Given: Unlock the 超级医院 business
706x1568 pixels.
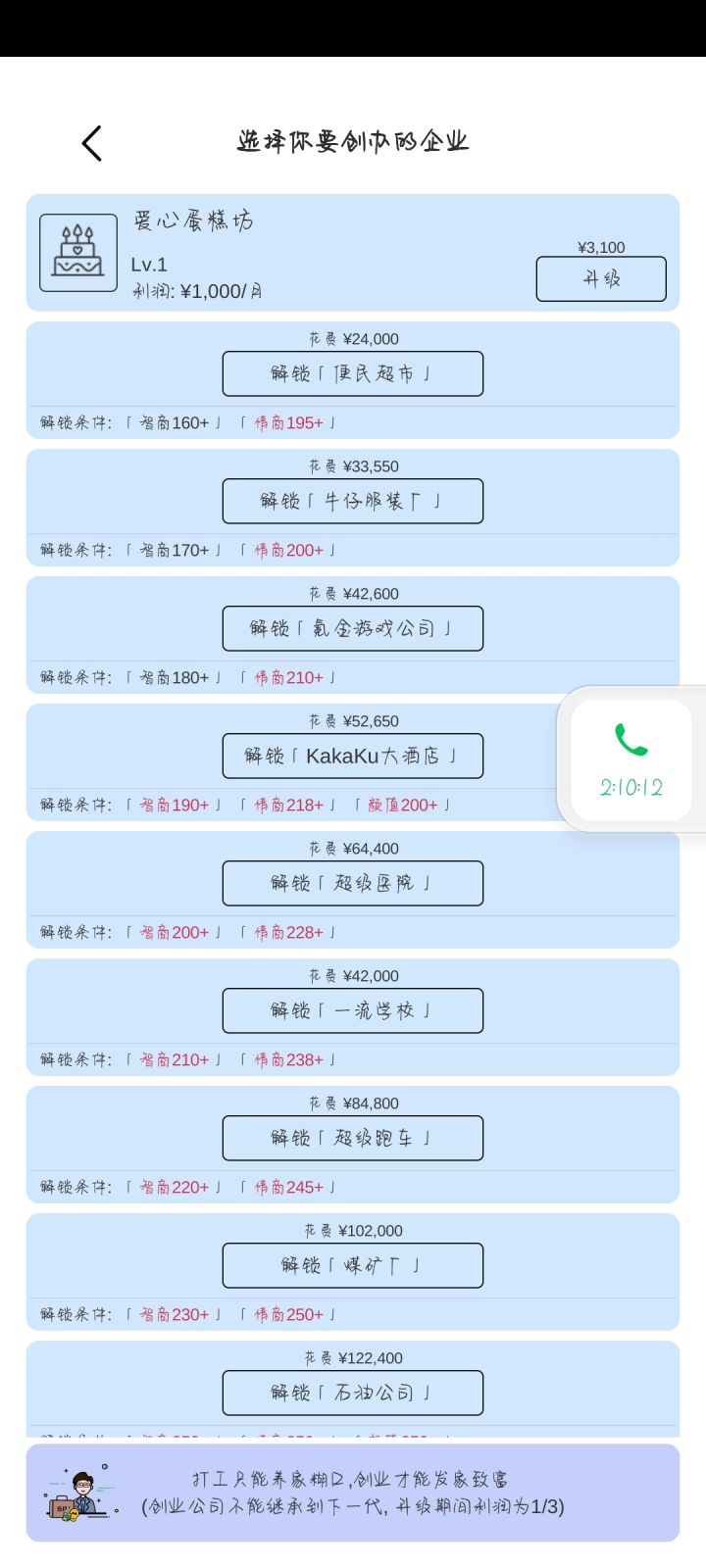Looking at the screenshot, I should click(353, 883).
